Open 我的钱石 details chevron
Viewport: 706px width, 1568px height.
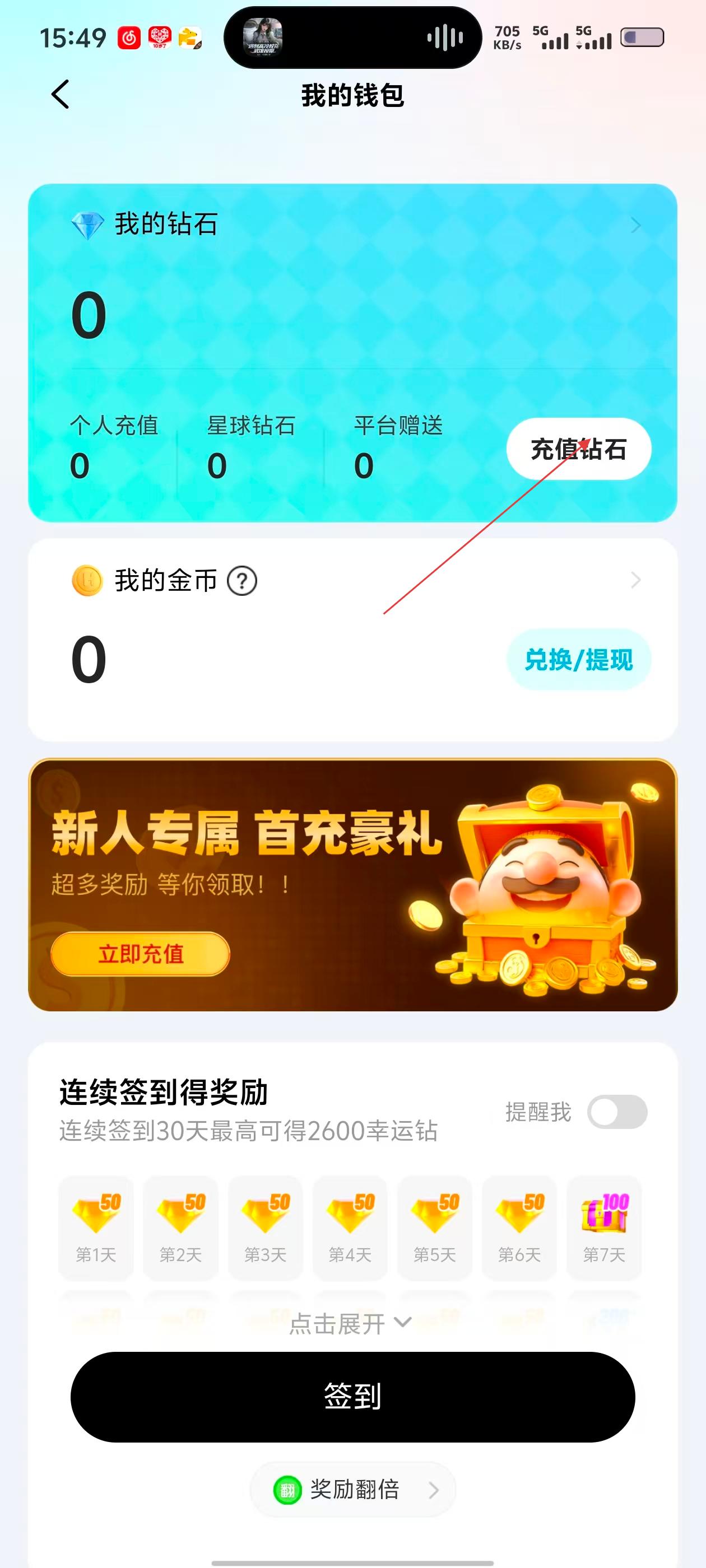[x=635, y=225]
